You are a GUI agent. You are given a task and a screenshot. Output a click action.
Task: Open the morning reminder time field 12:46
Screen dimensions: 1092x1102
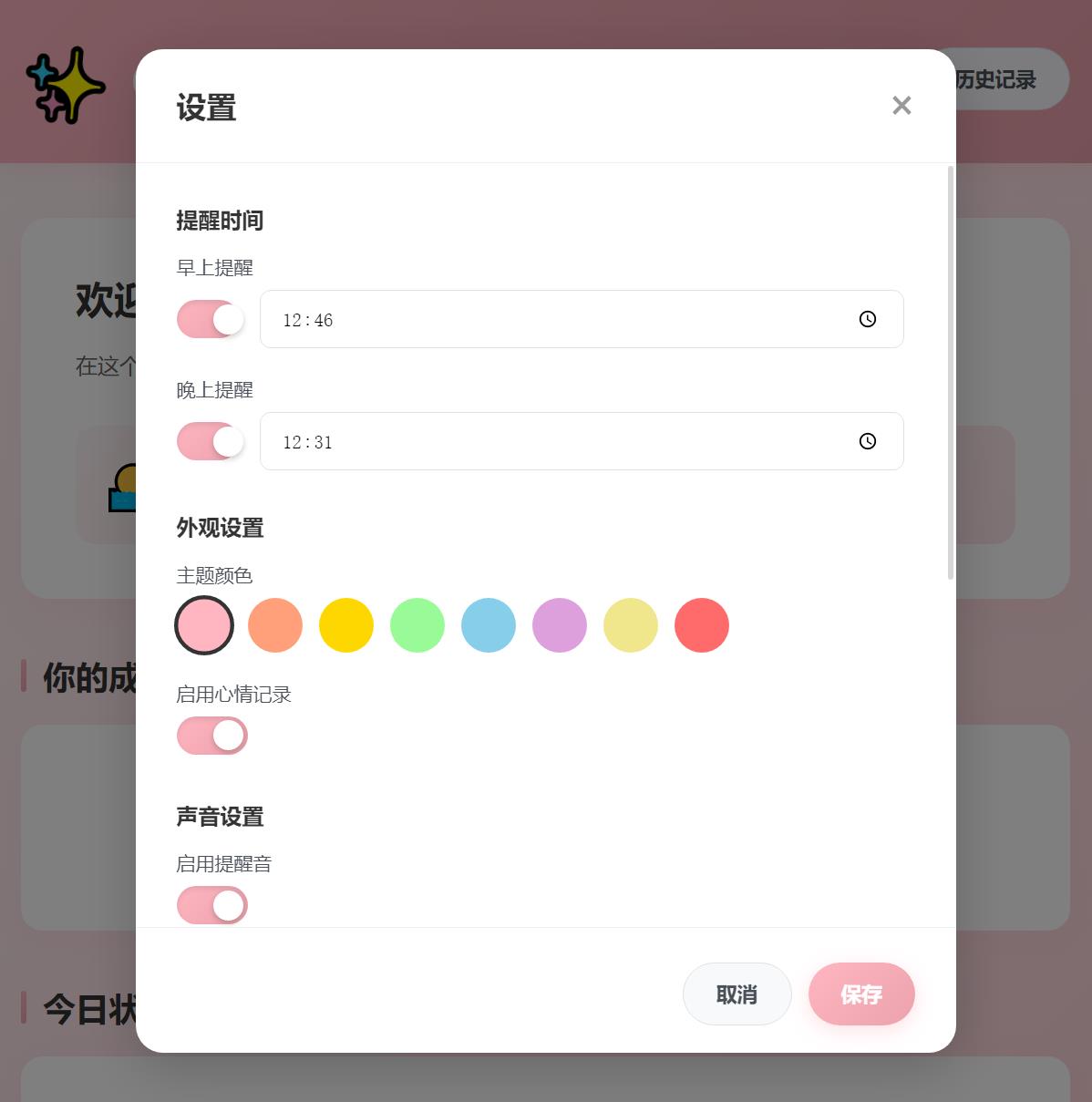click(x=547, y=319)
